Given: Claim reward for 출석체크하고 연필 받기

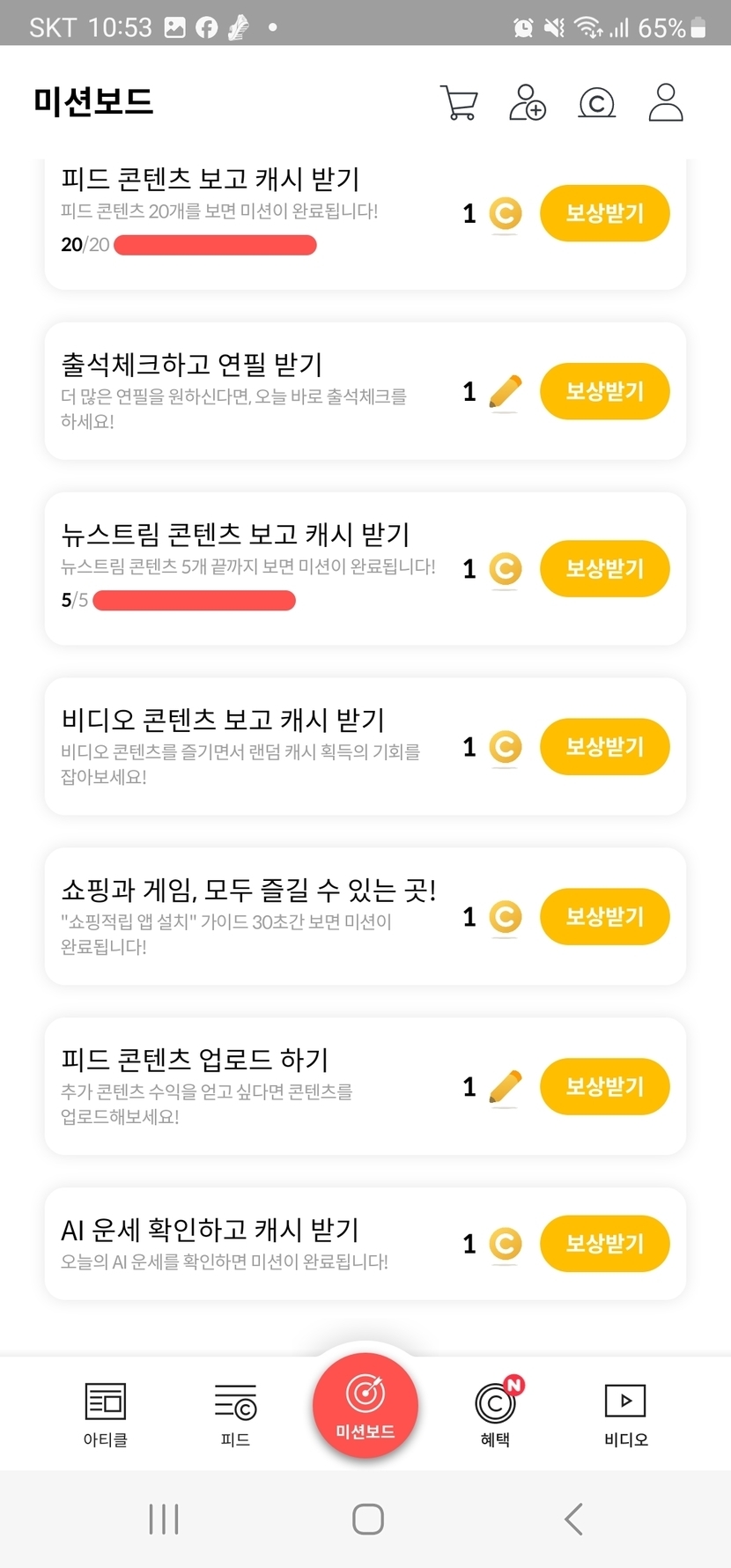Looking at the screenshot, I should 604,391.
